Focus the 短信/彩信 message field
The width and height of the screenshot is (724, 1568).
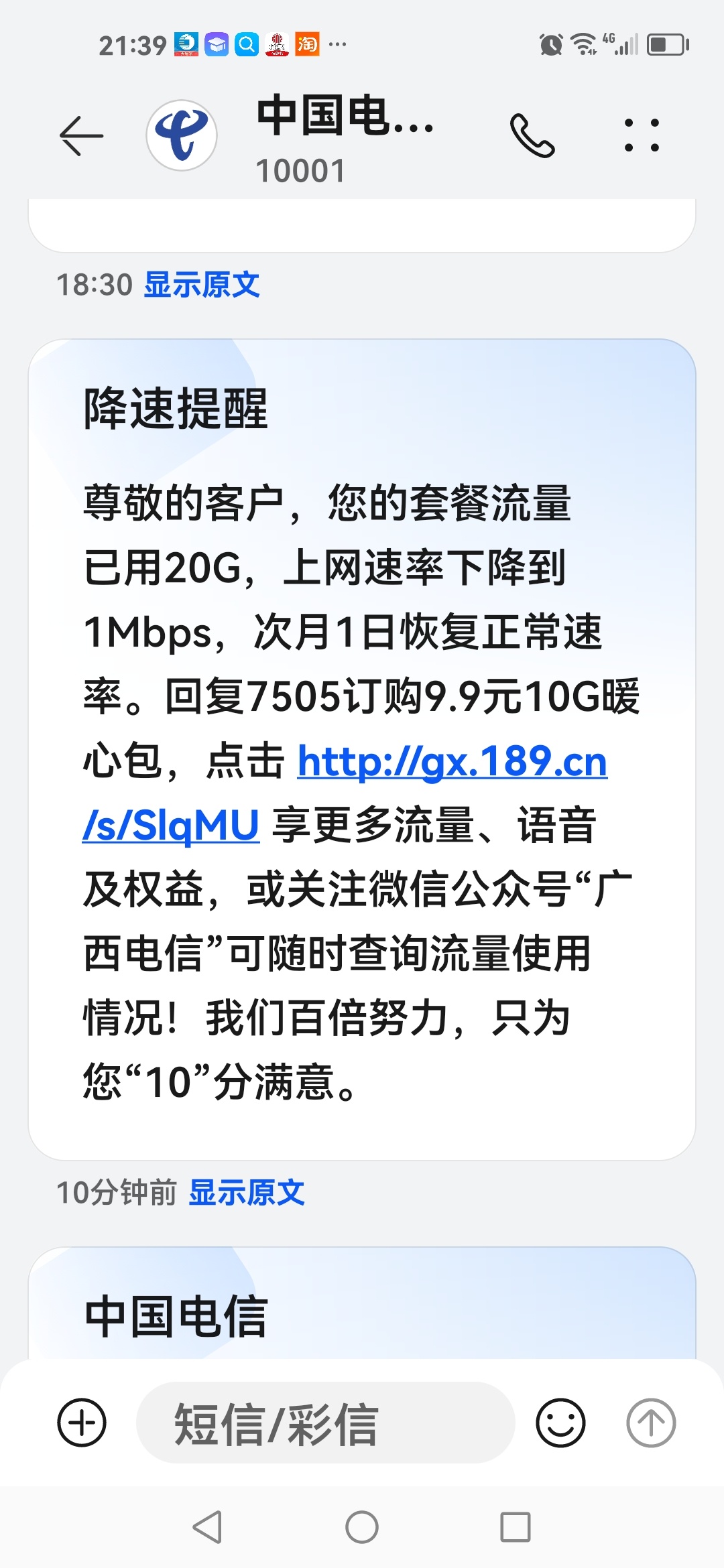point(325,1422)
